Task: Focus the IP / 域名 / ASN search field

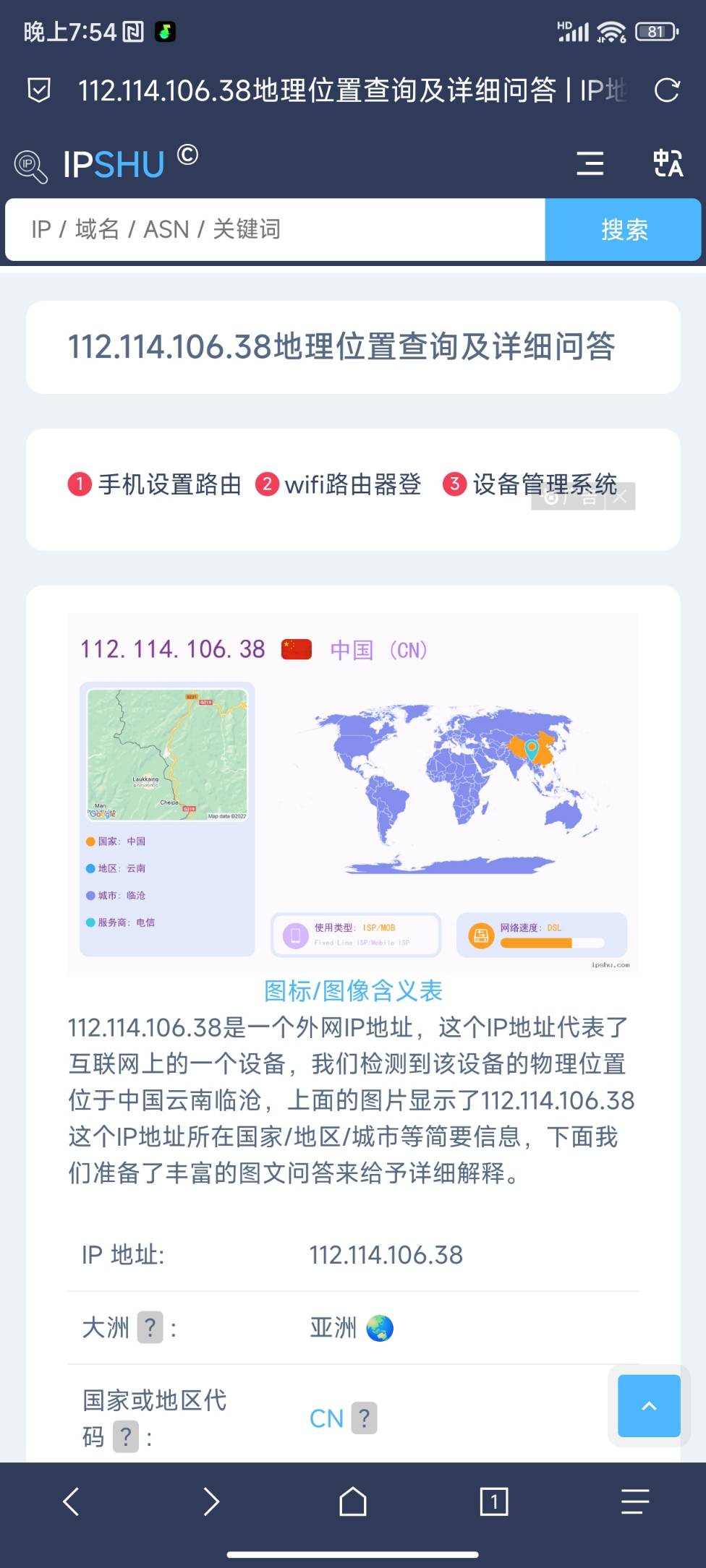Action: click(x=275, y=229)
